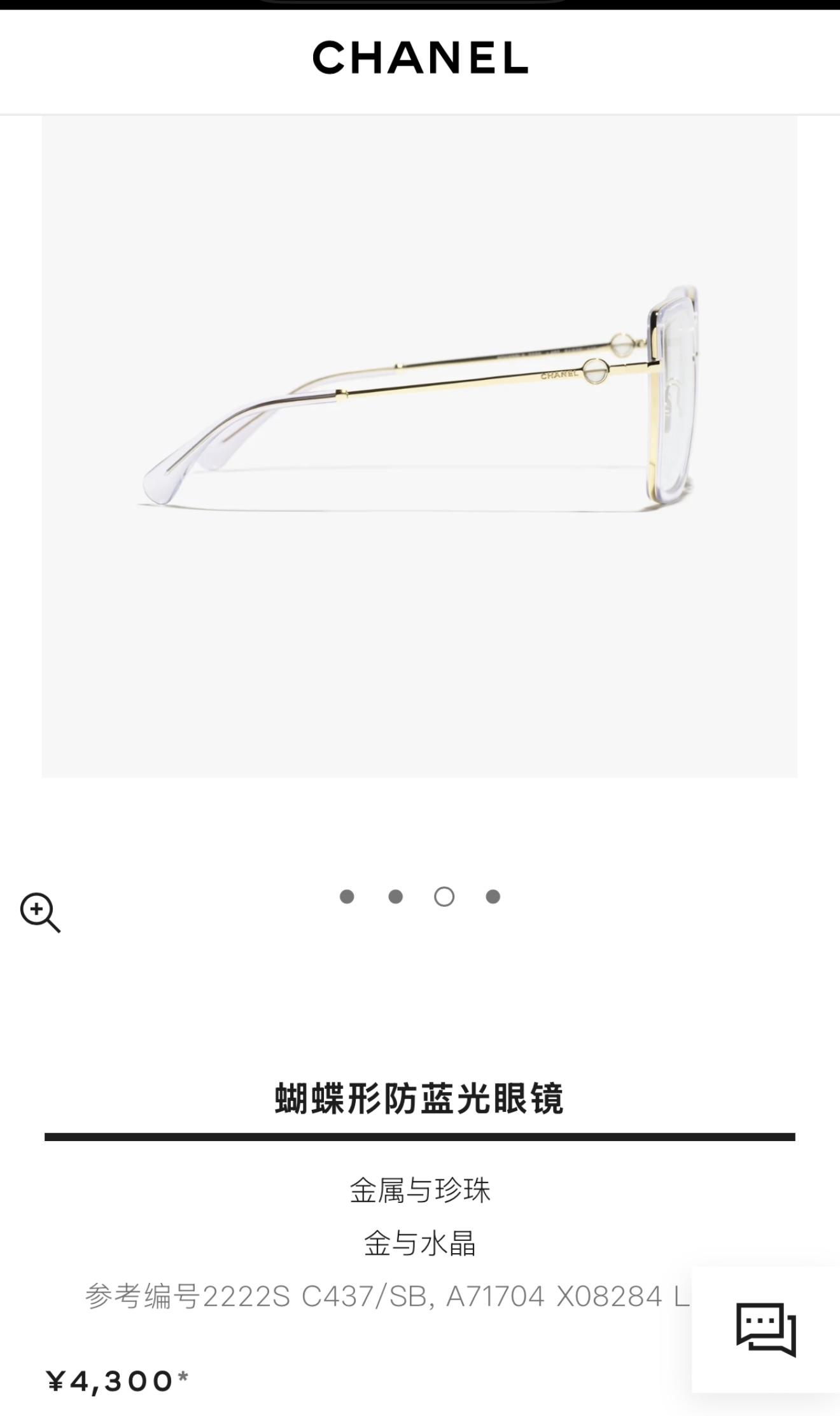Open the chat support button
Screen dimensions: 840x1416
click(766, 1329)
